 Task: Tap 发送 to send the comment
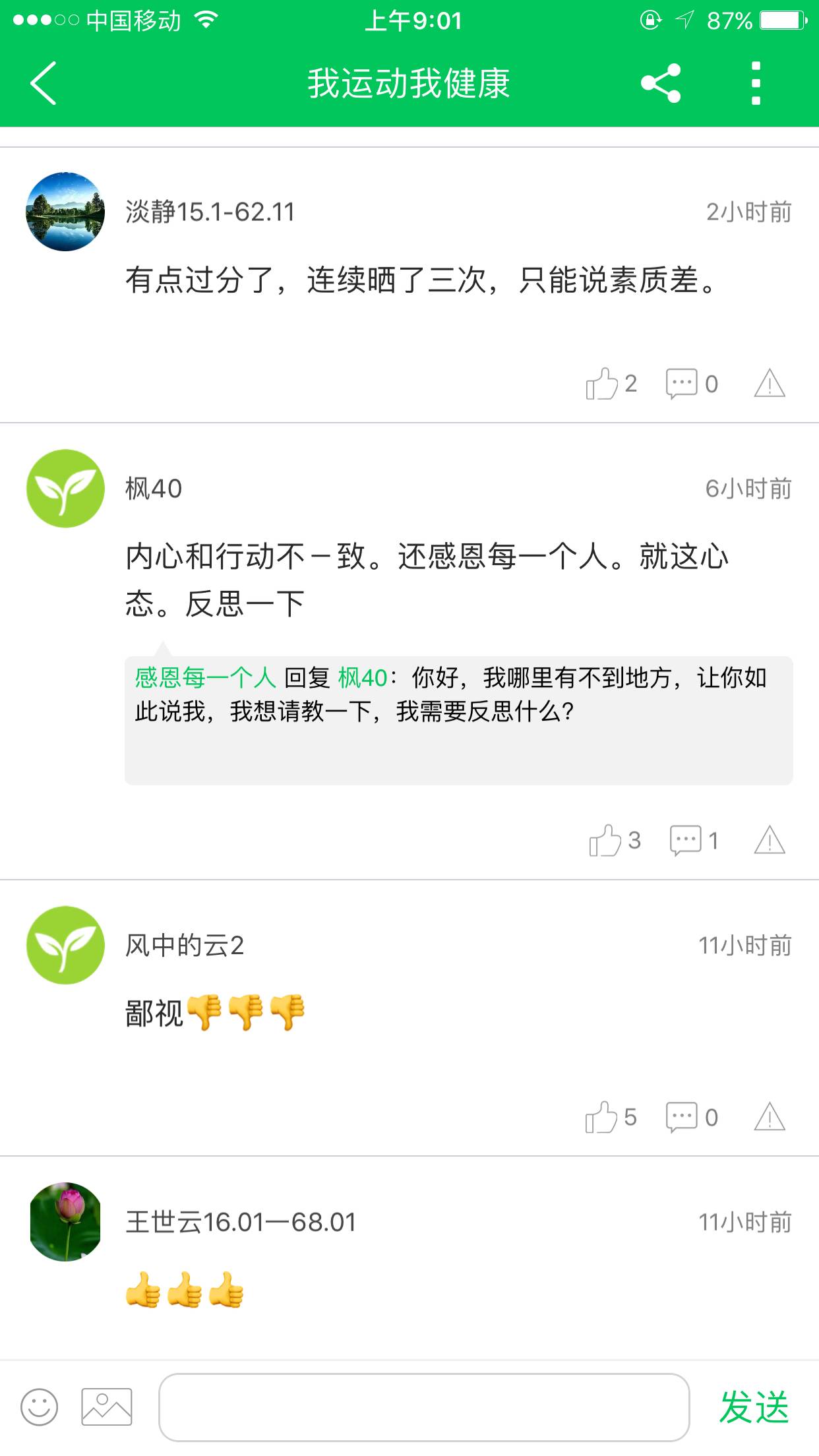point(754,1407)
